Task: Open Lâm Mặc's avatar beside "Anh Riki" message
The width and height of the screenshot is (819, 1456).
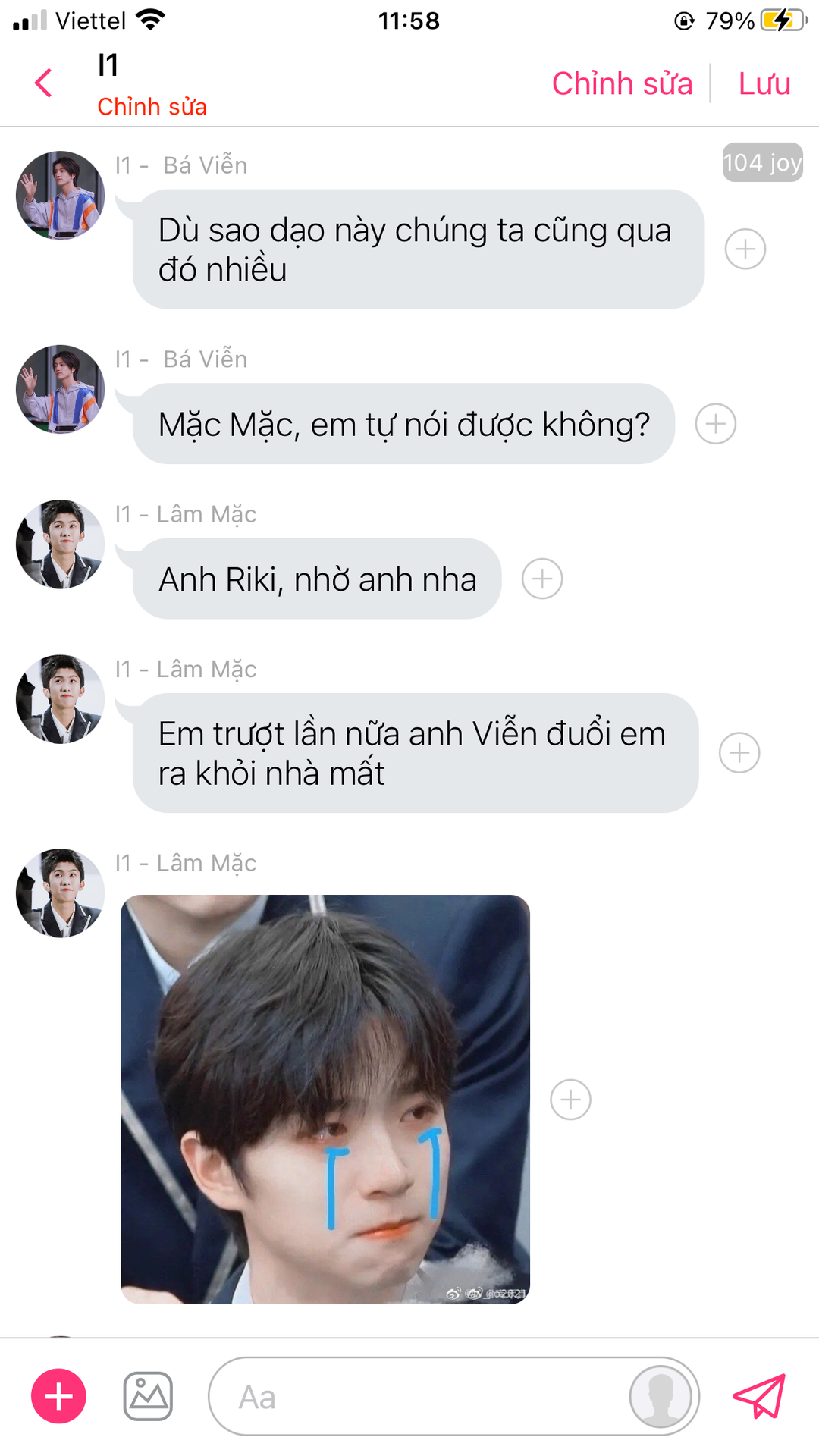Action: (60, 544)
